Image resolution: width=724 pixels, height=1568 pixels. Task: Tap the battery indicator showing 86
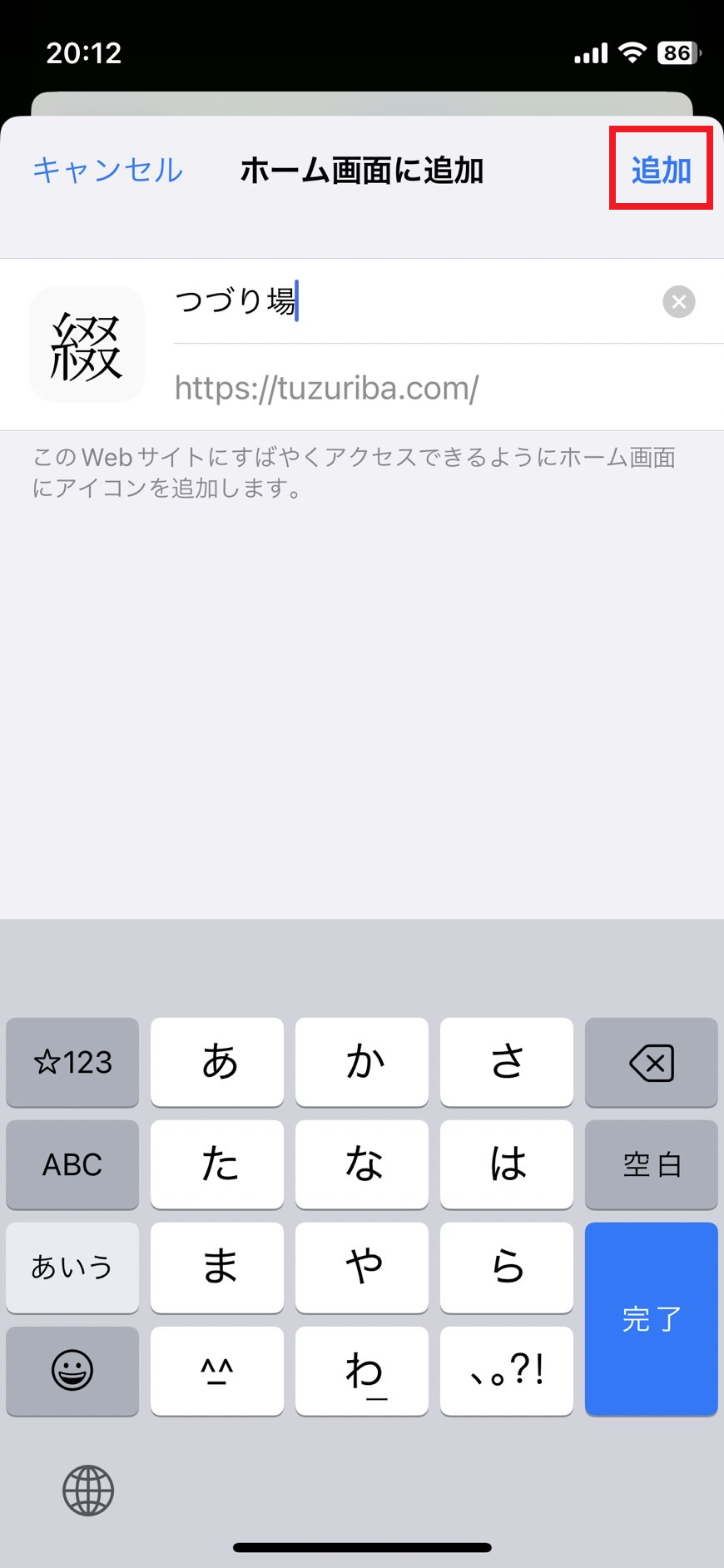(x=677, y=52)
